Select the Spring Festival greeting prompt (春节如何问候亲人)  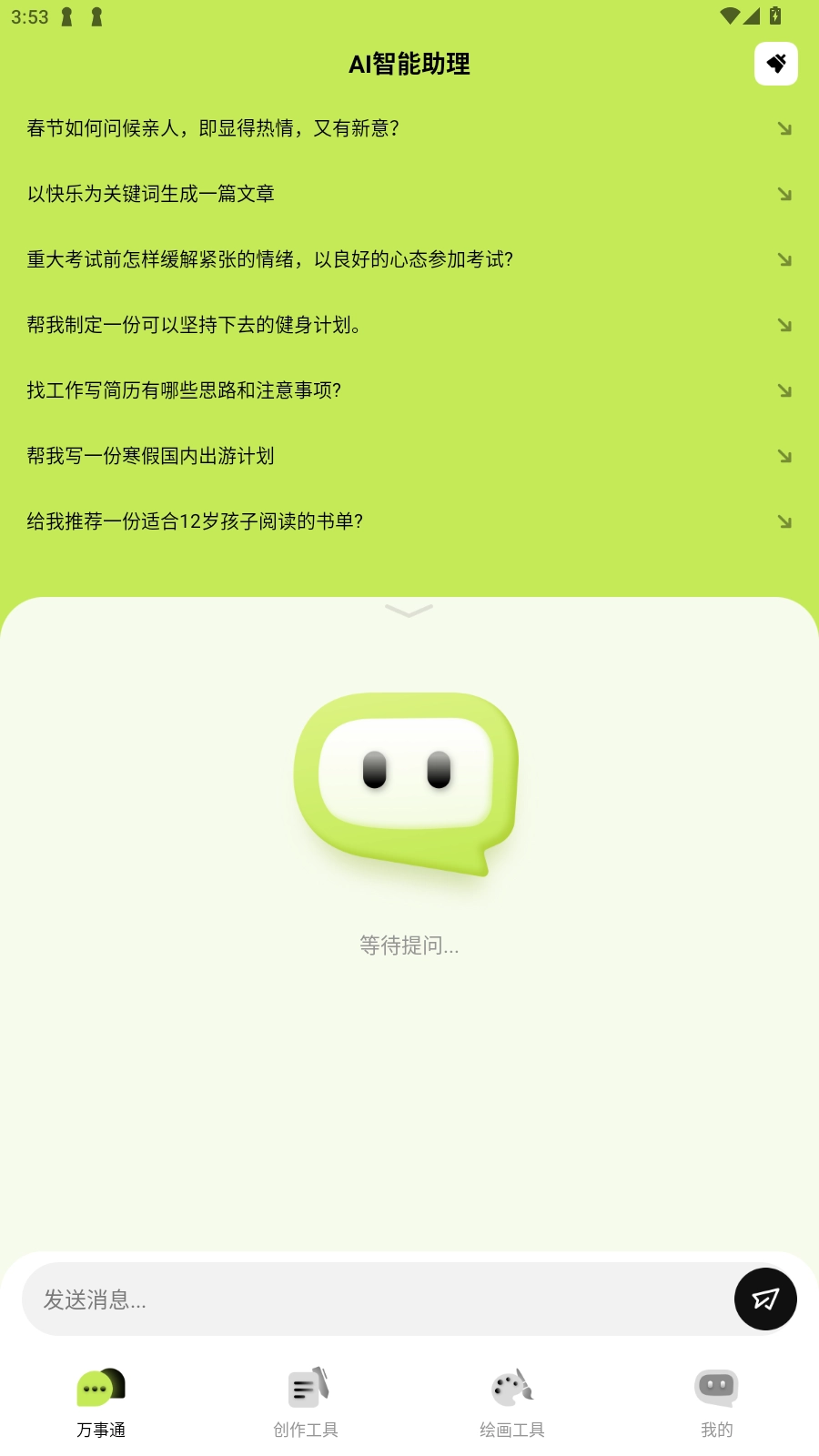coord(409,128)
